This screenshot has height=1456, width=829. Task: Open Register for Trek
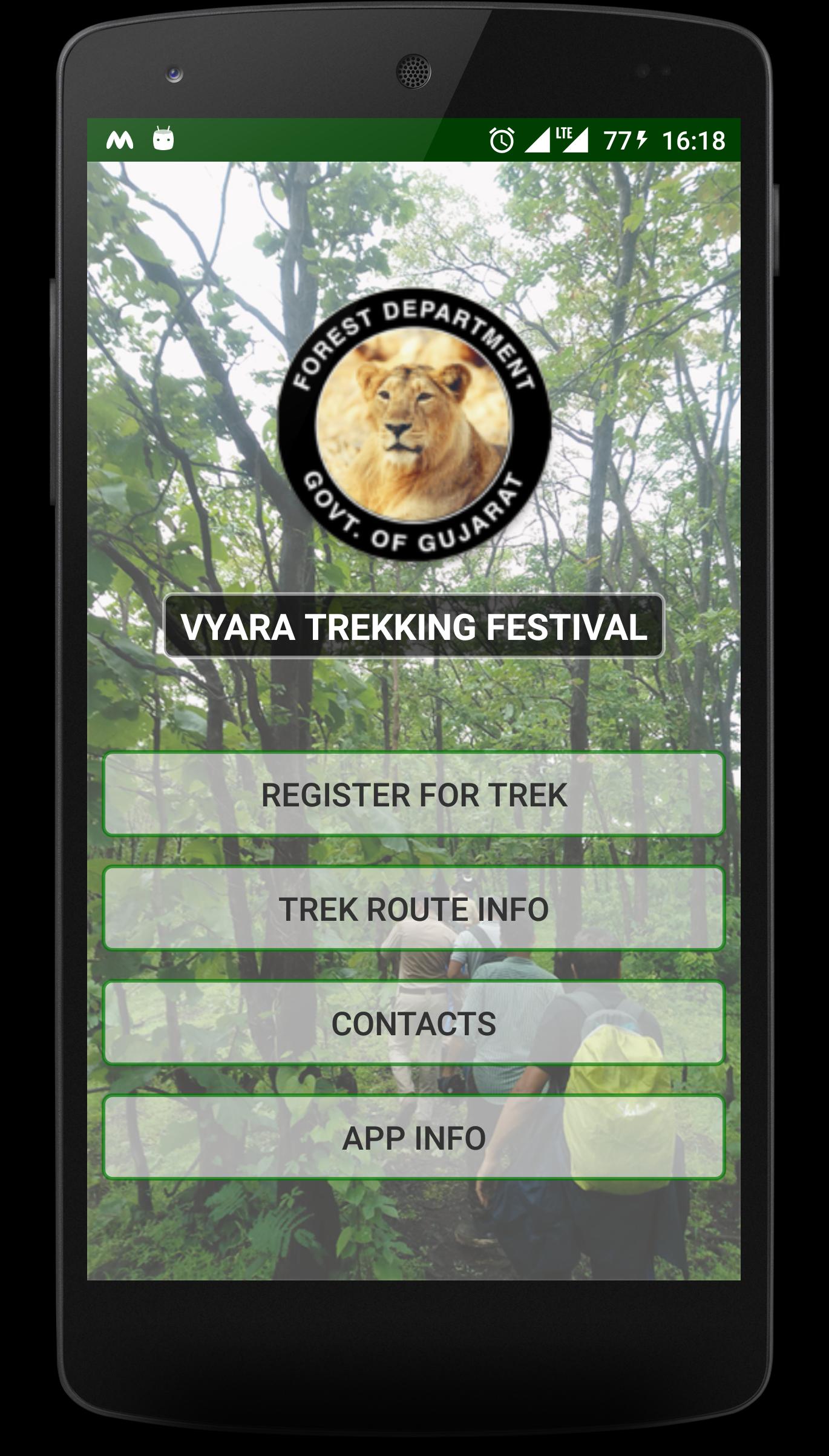coord(414,794)
